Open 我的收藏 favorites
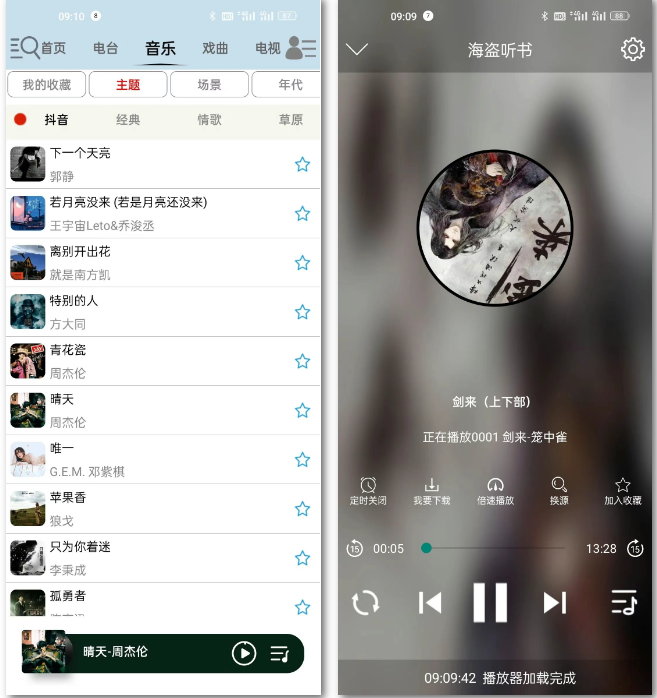The image size is (657, 698). [47, 85]
